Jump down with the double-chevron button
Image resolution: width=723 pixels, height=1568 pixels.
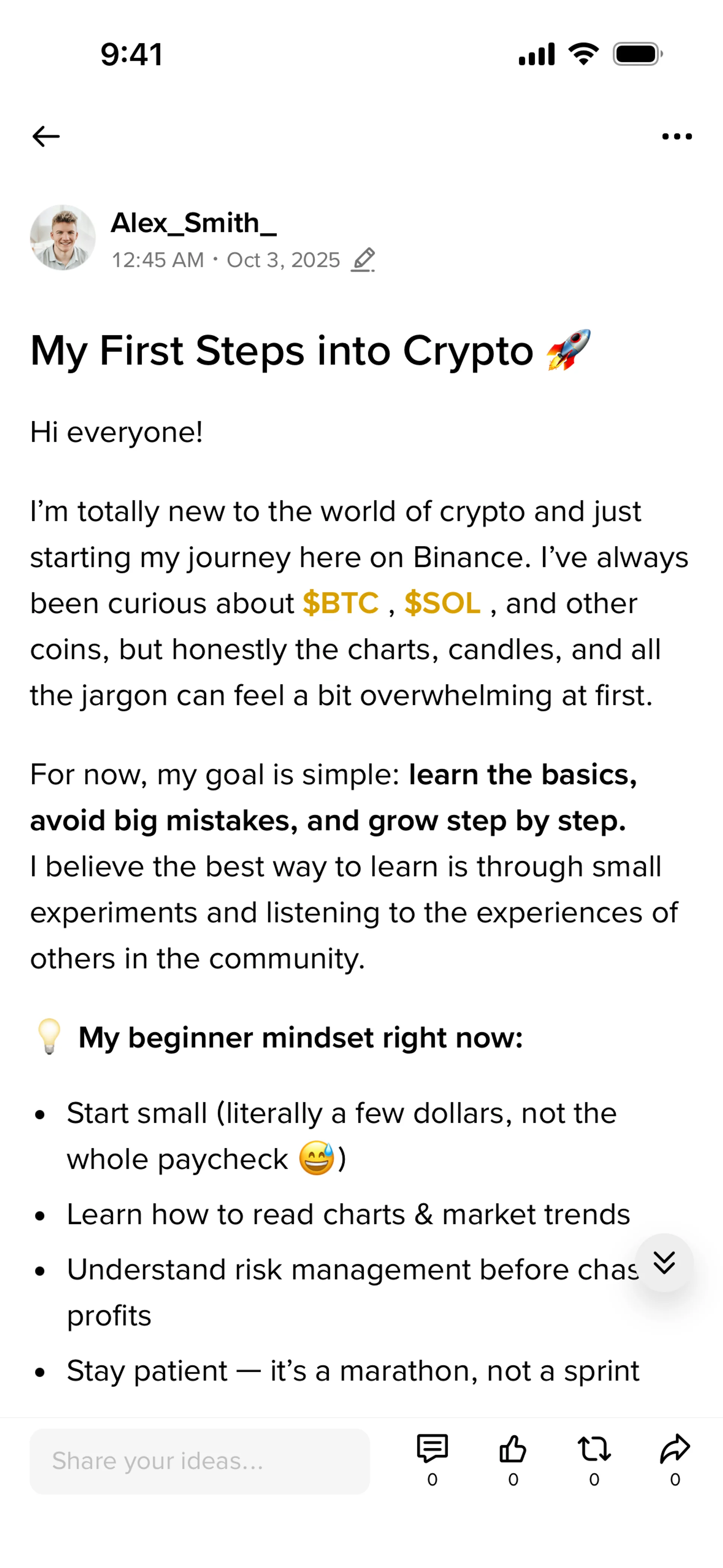(664, 1262)
